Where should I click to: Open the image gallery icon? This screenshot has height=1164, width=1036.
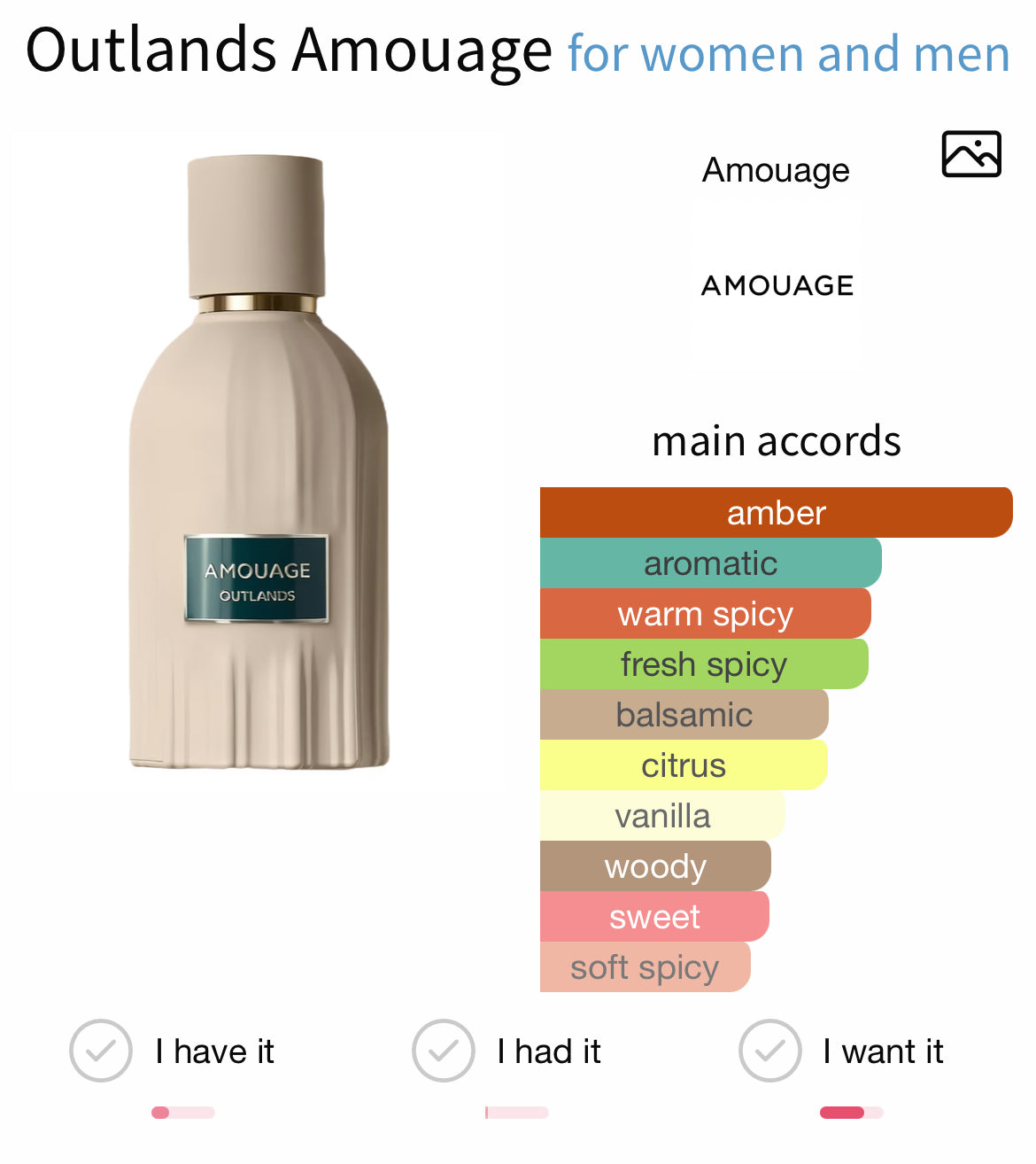[971, 154]
